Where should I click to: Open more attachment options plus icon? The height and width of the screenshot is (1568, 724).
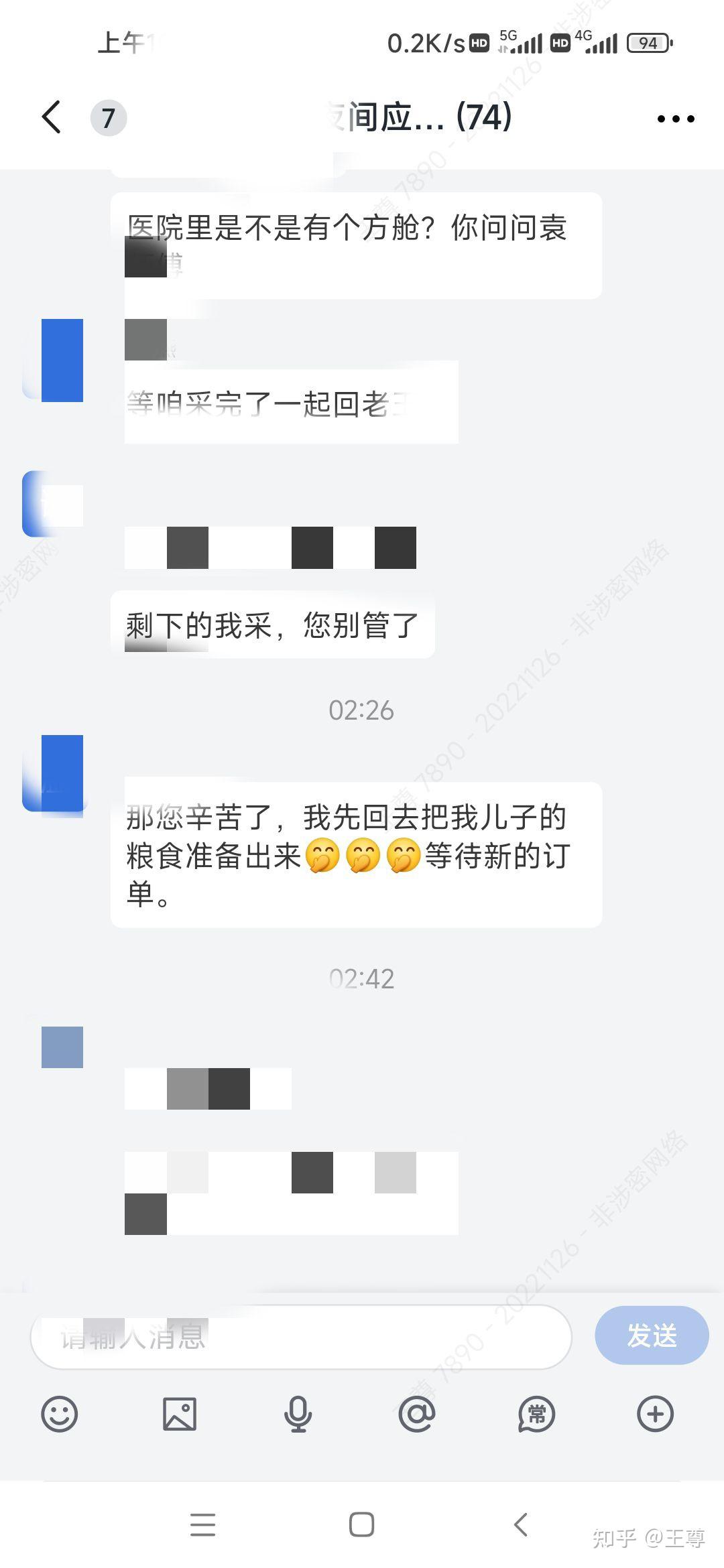[x=655, y=1414]
